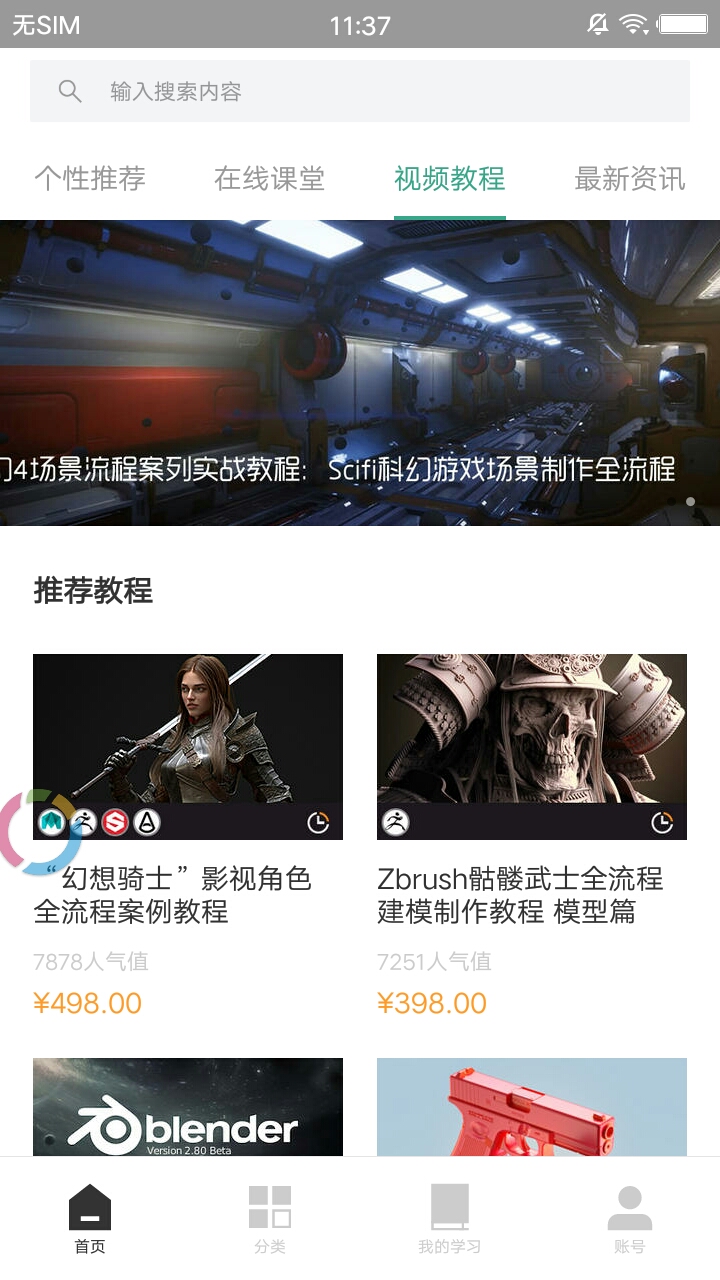Switch to the 在线课堂 tab
720x1280 pixels.
(x=269, y=179)
